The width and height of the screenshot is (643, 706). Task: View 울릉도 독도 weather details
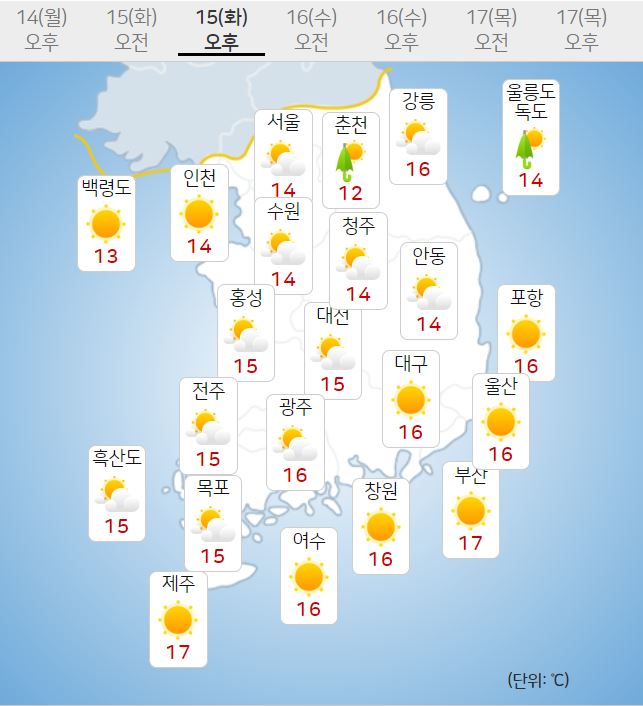tap(530, 138)
